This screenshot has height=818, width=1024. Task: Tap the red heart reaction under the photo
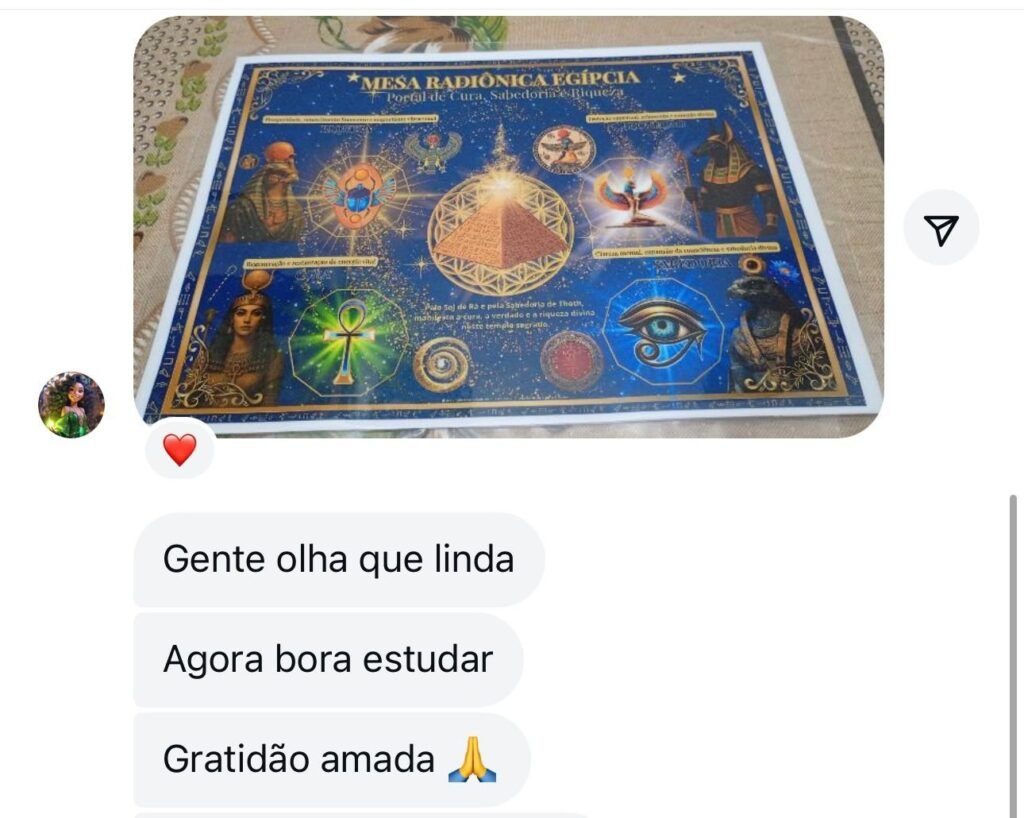point(180,450)
